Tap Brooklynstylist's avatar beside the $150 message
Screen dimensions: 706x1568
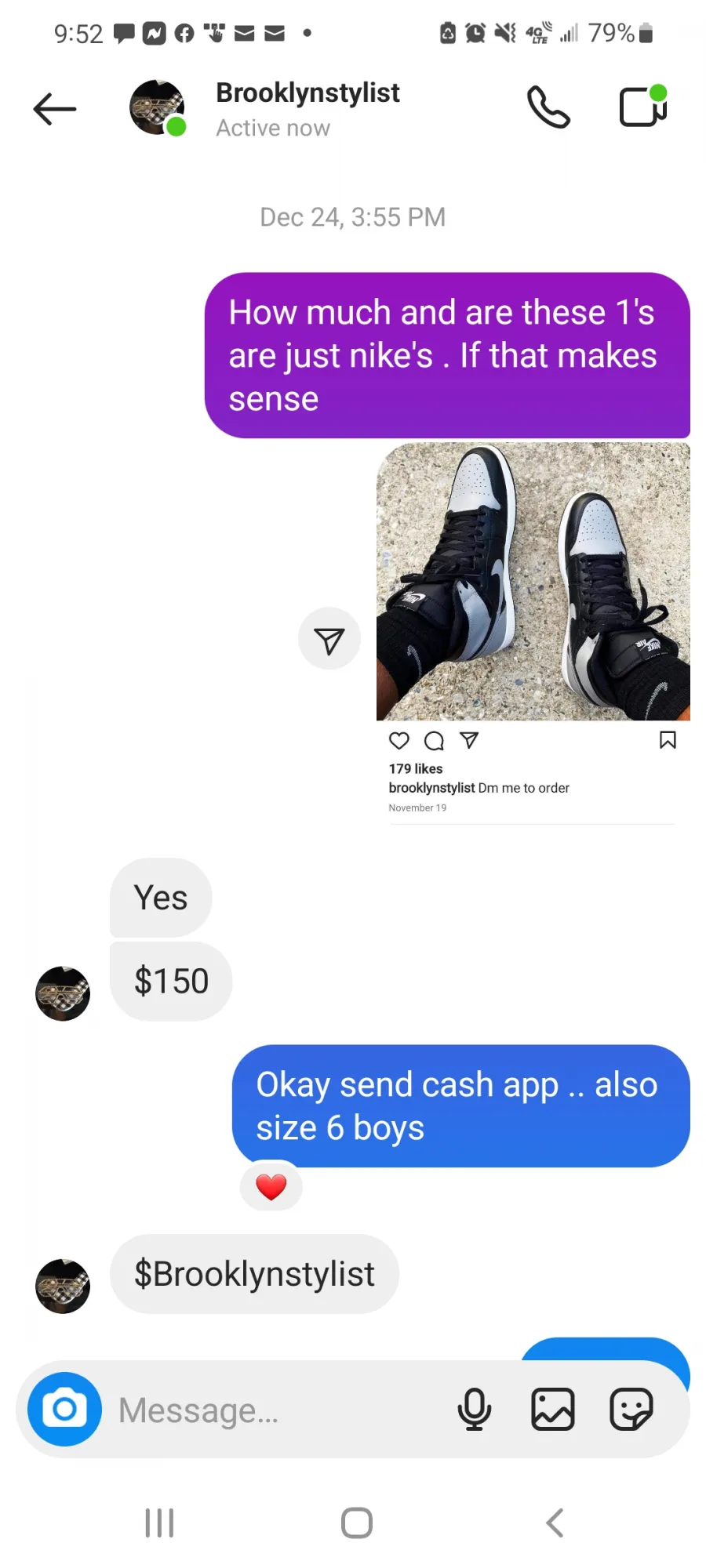63,993
